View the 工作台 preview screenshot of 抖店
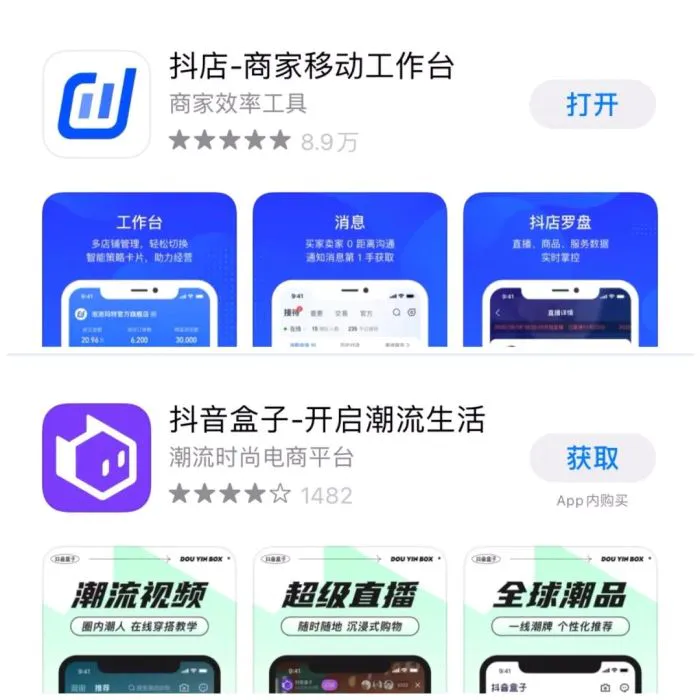This screenshot has width=700, height=700. click(x=139, y=270)
